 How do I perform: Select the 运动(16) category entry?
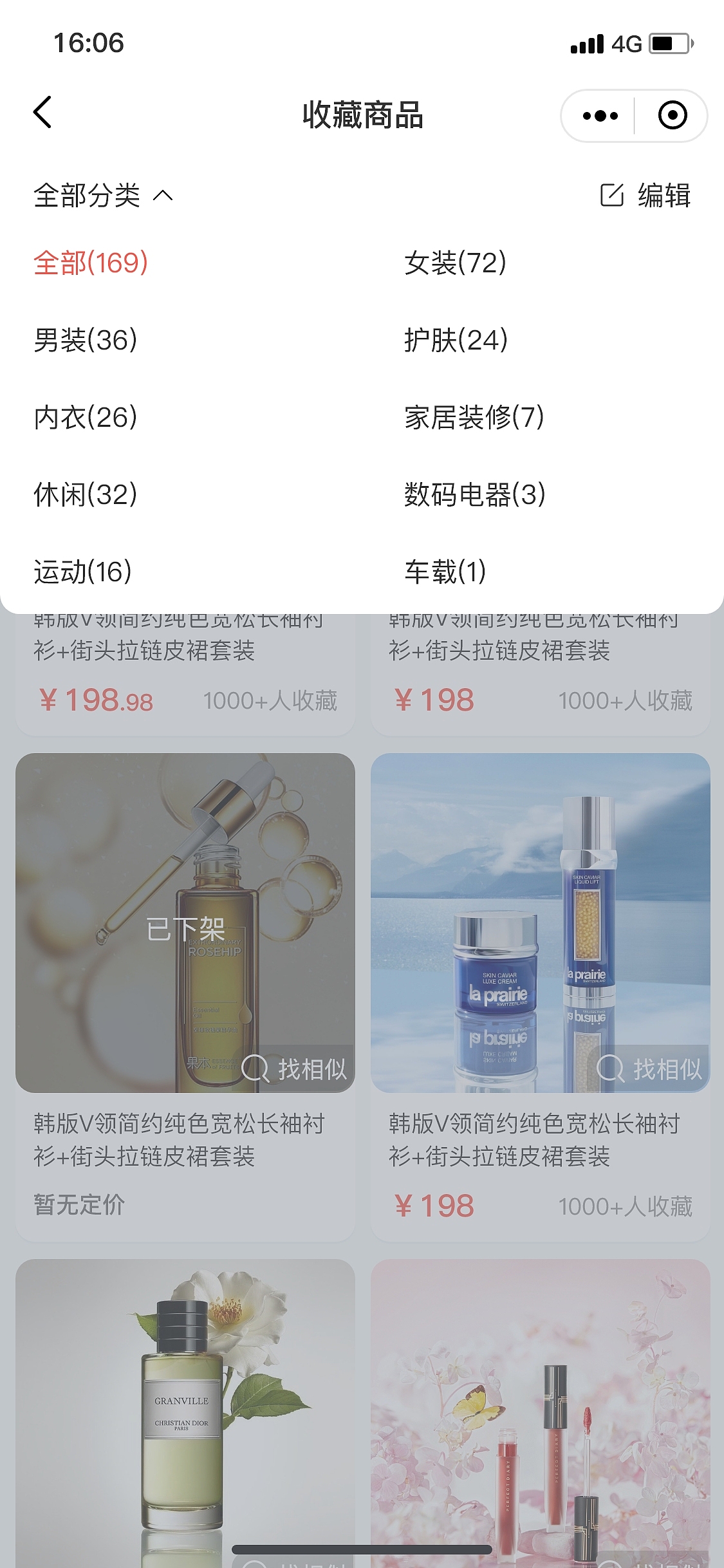point(84,569)
